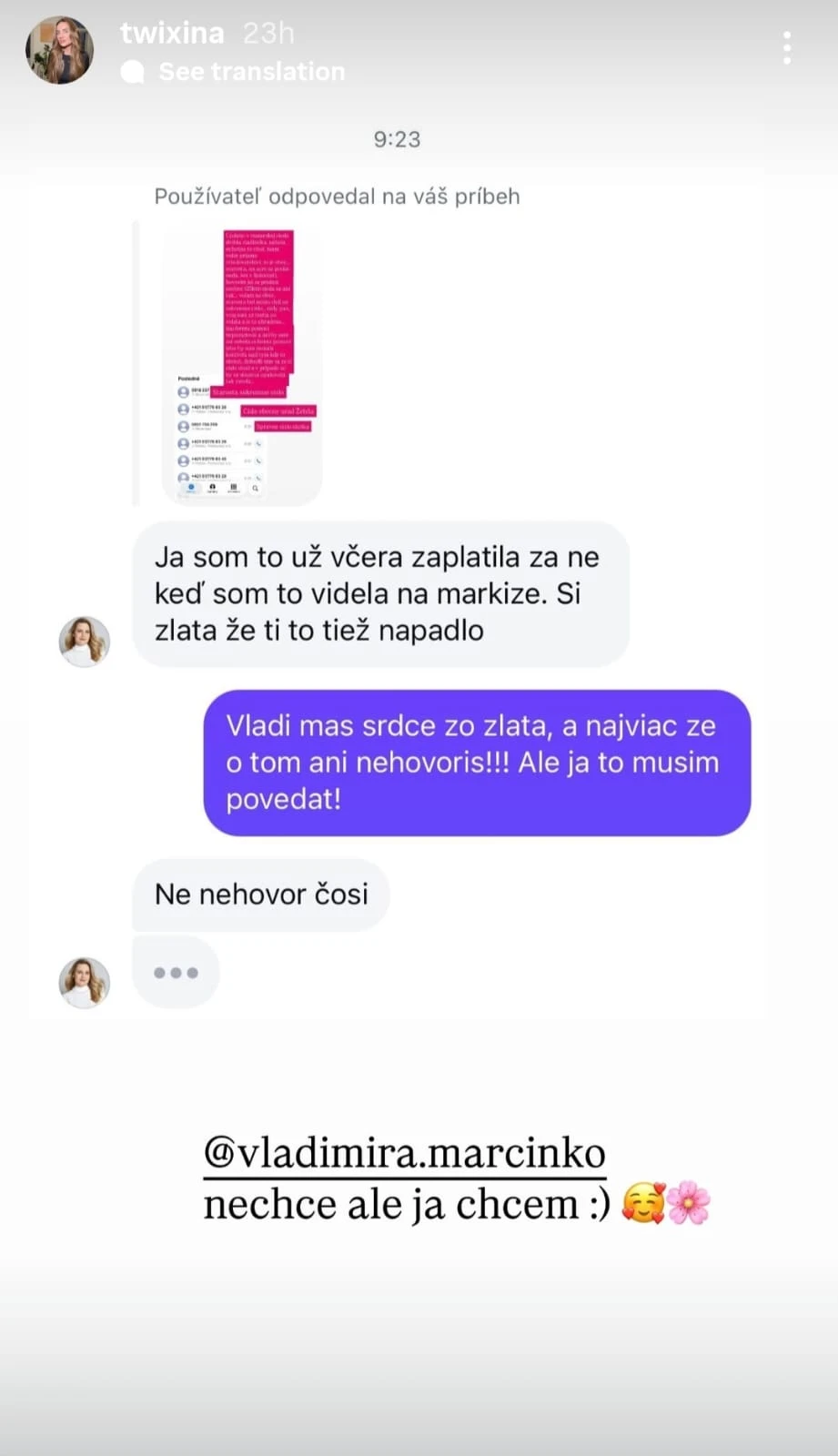The width and height of the screenshot is (838, 1456).
Task: Open the @vladimira.marcinko mention
Action: [x=404, y=1152]
